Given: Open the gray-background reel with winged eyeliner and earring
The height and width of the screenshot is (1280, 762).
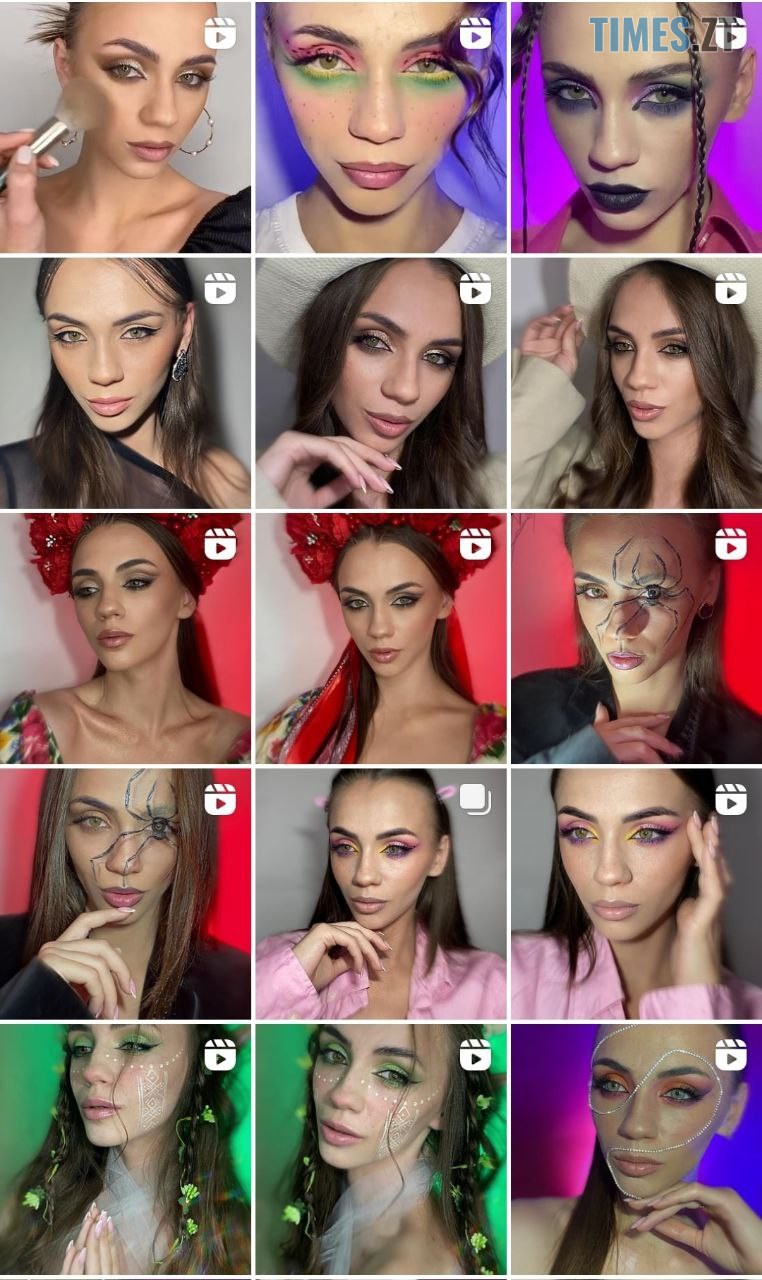Looking at the screenshot, I should 125,383.
